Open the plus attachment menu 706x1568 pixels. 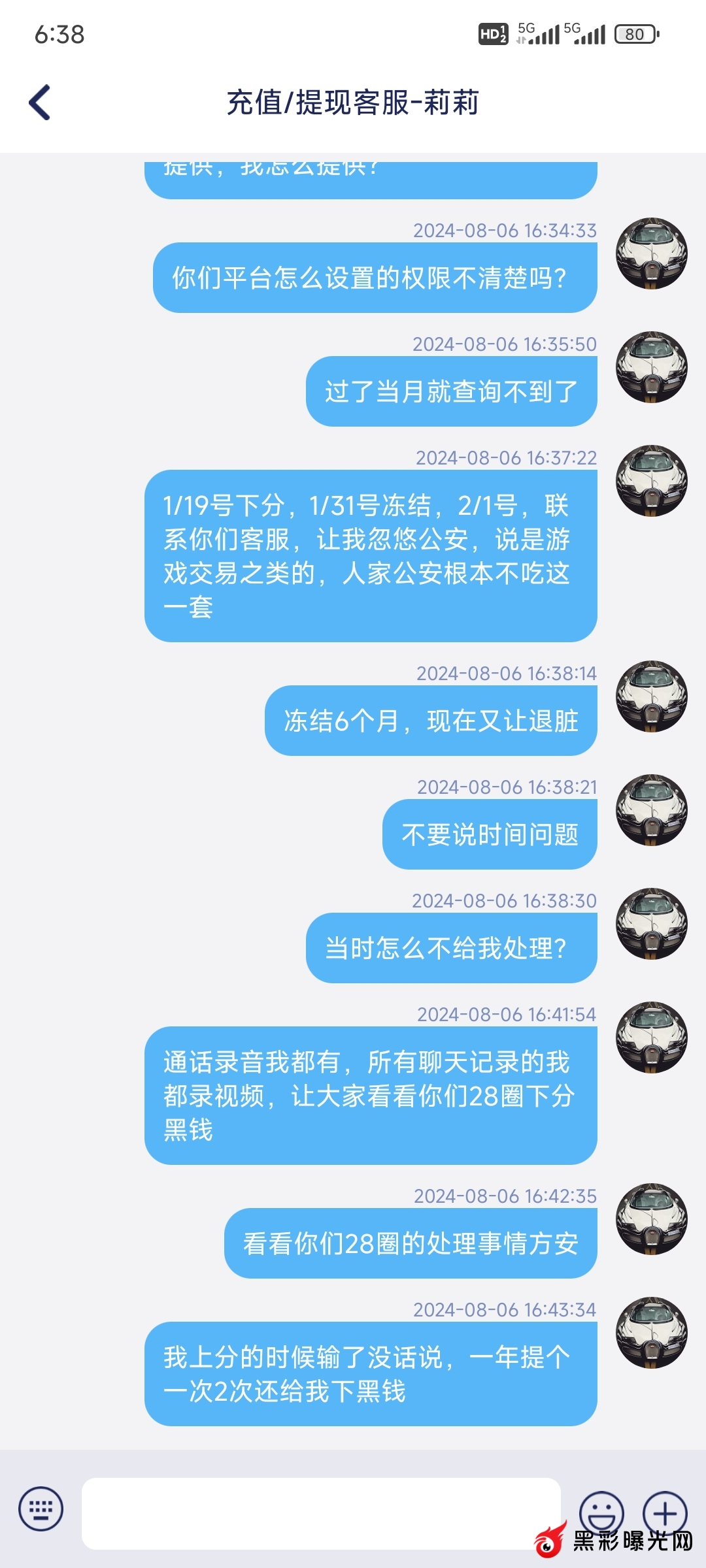pyautogui.click(x=665, y=1512)
